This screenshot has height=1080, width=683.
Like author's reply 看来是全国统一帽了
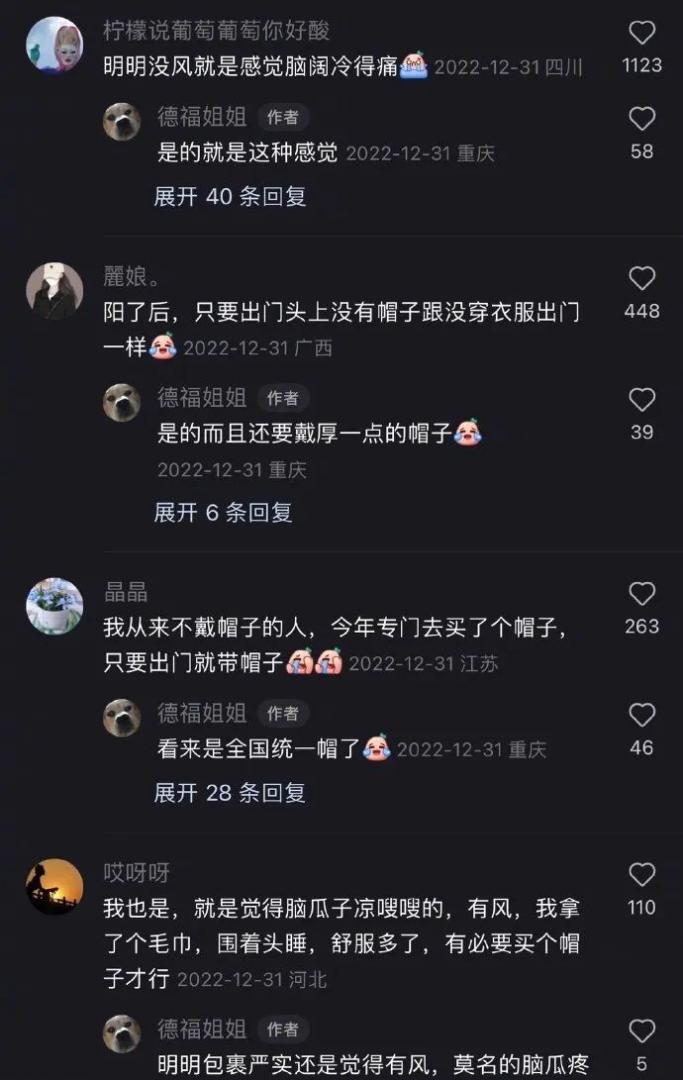tap(642, 715)
